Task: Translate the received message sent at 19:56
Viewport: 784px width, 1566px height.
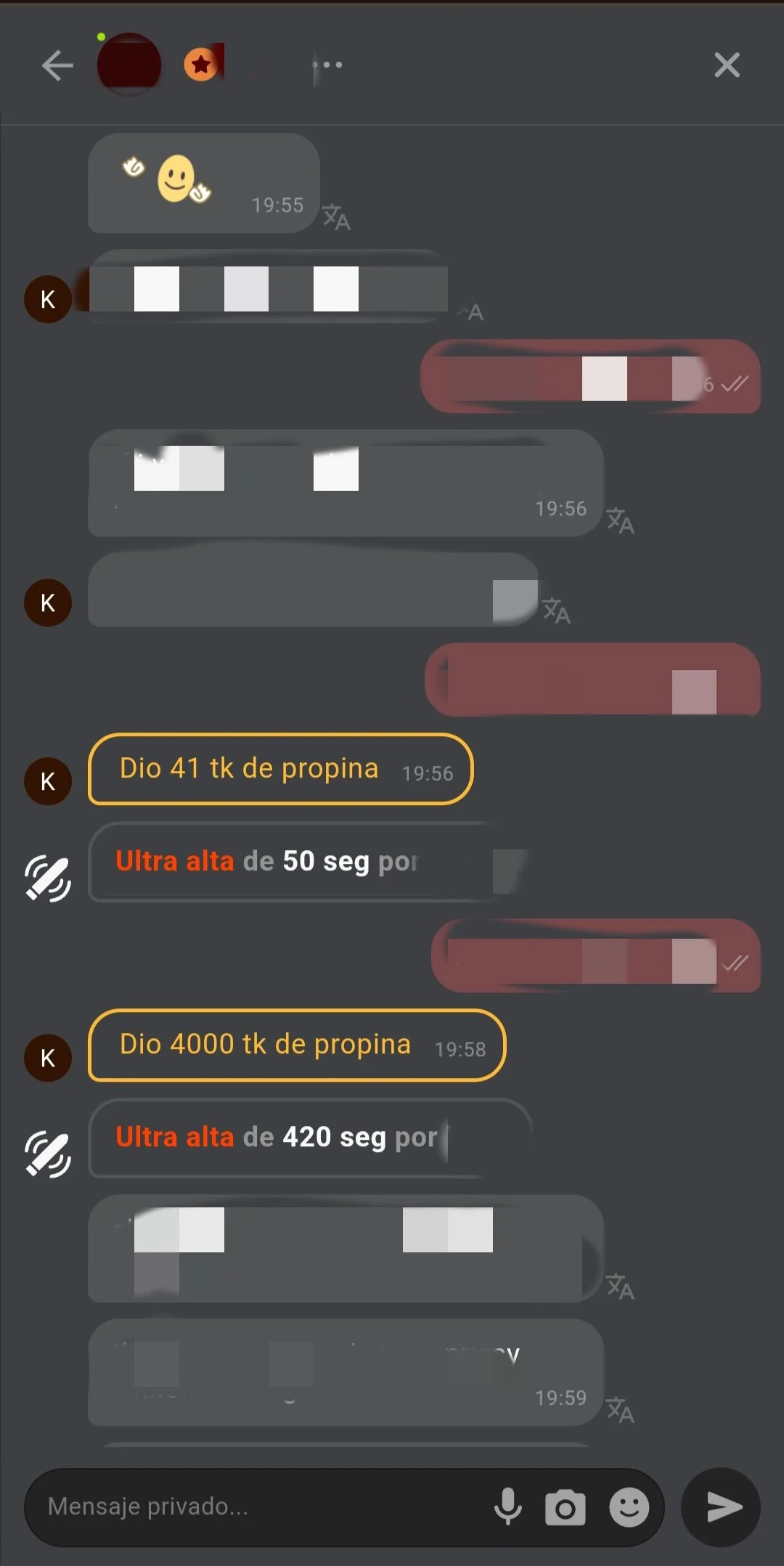Action: 620,521
